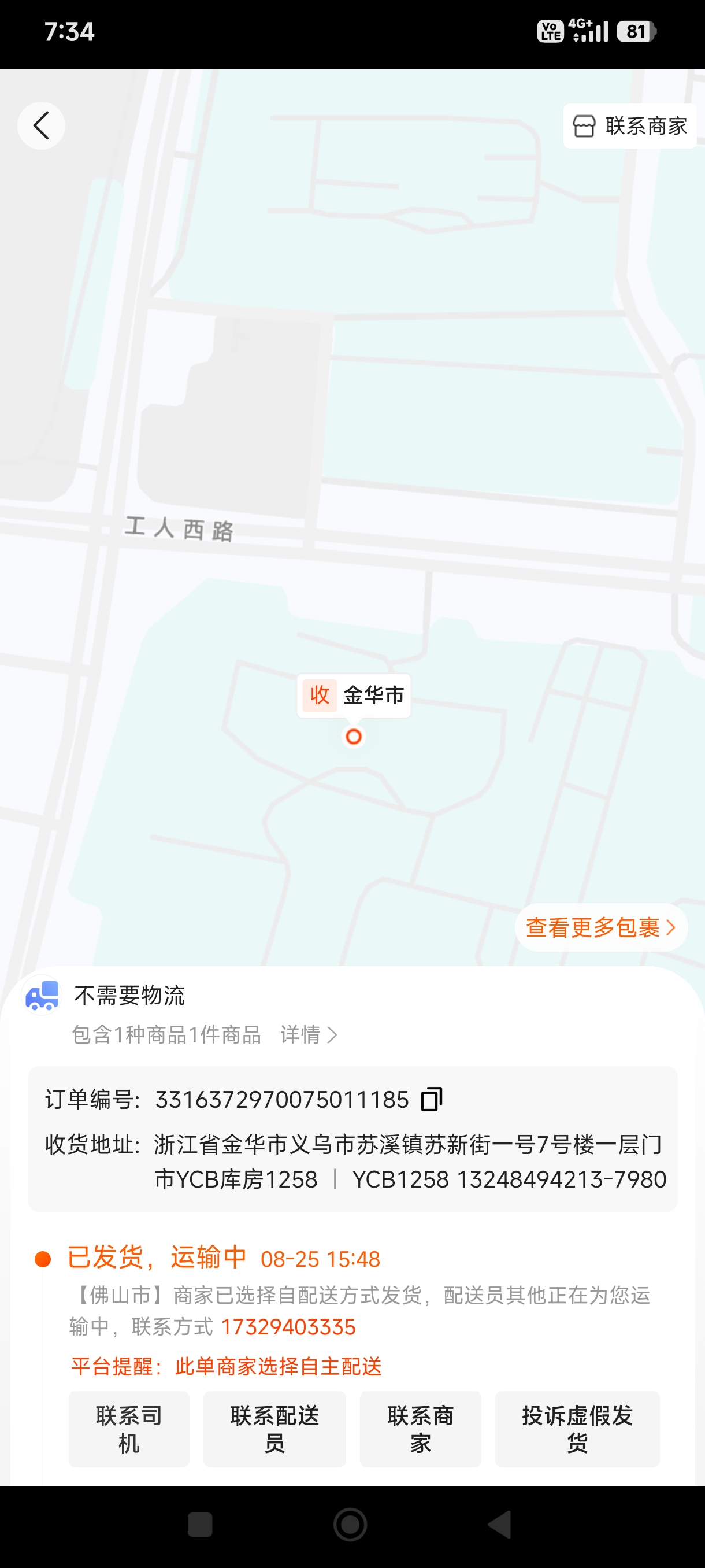Tap the 联系配送员 button
This screenshot has height=1568, width=705.
coord(274,1429)
